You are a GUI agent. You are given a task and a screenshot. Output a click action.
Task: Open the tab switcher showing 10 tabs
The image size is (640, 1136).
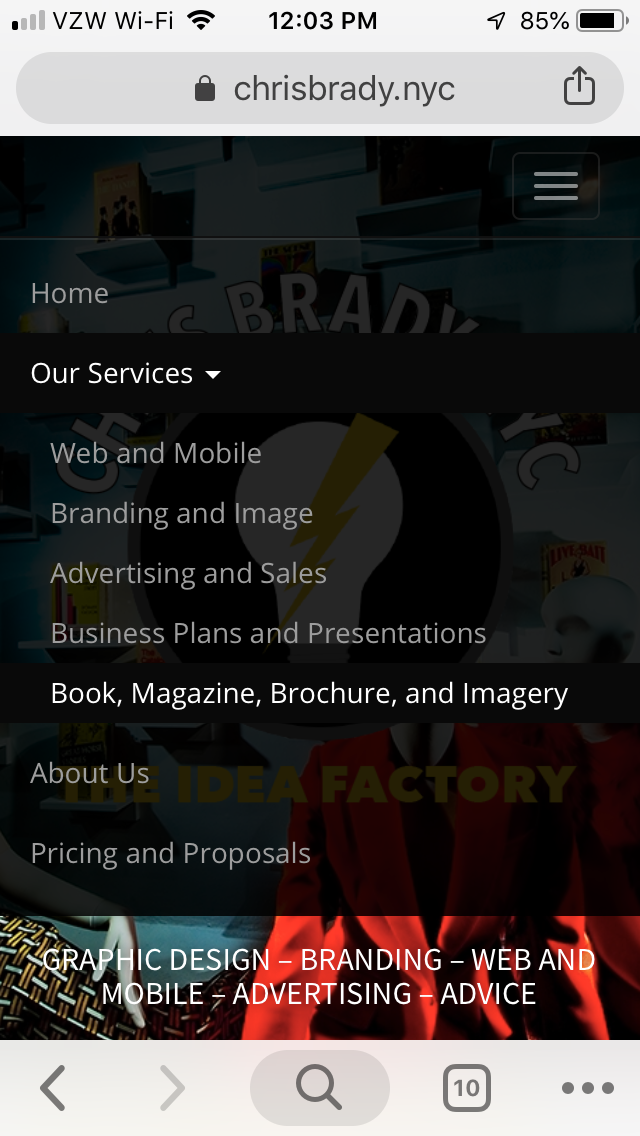(467, 1087)
